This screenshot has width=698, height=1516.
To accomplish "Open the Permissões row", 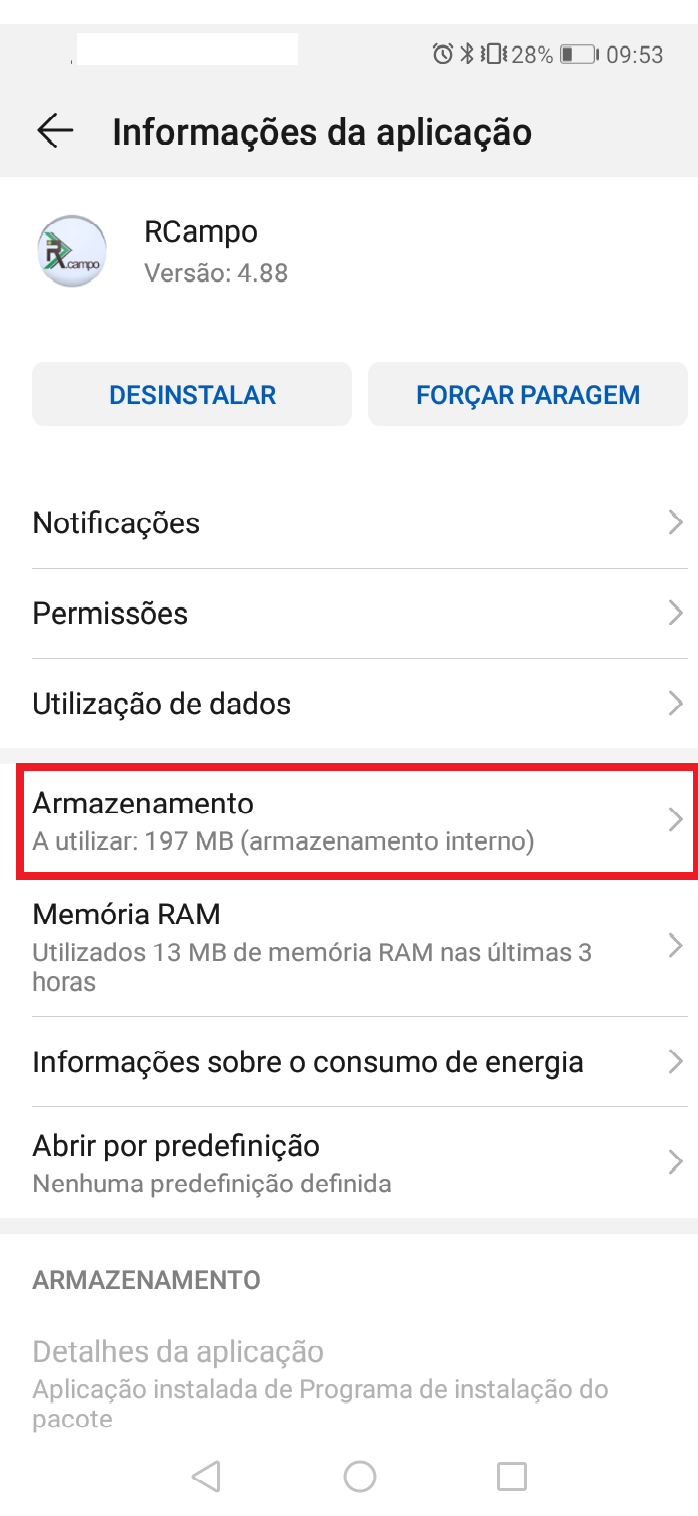I will [x=349, y=613].
